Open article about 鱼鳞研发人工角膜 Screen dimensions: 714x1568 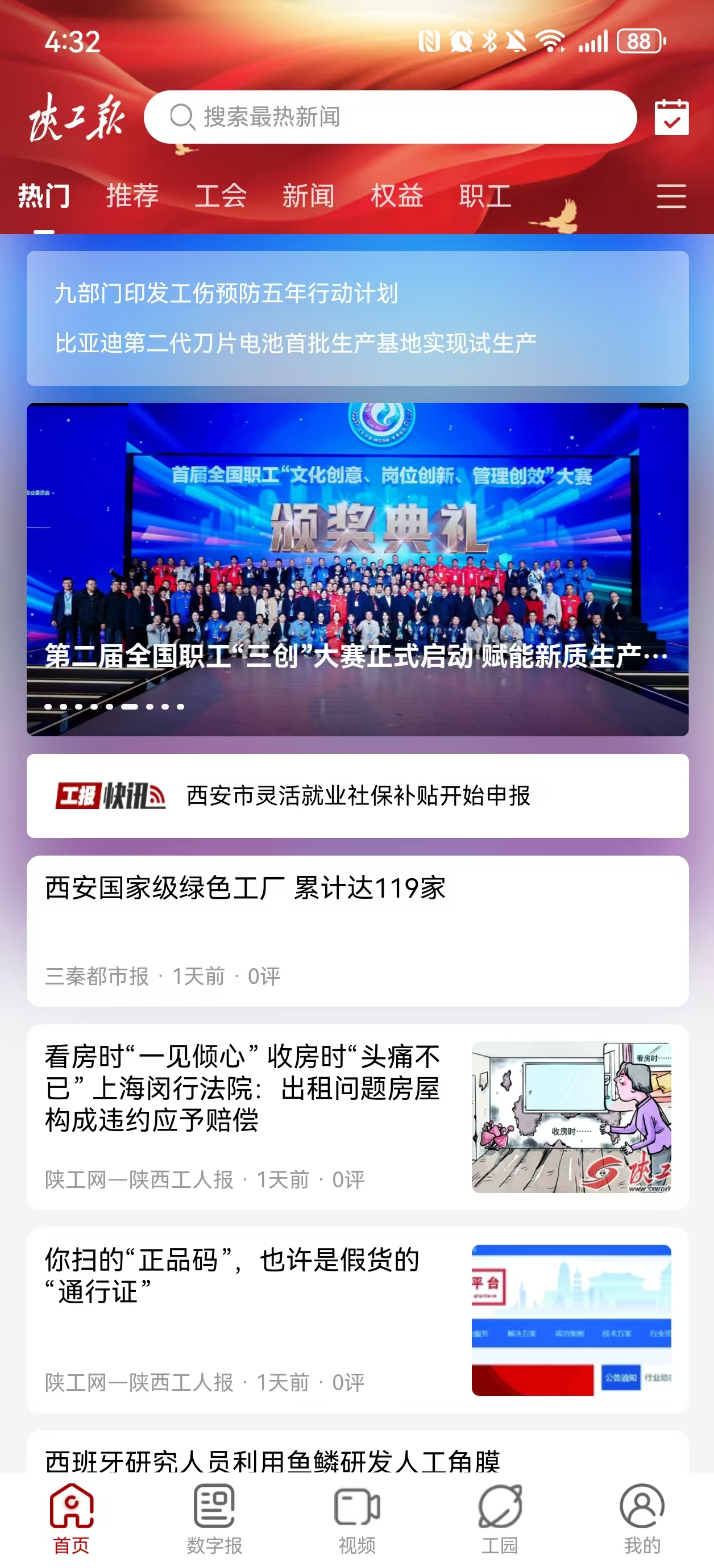(272, 1459)
